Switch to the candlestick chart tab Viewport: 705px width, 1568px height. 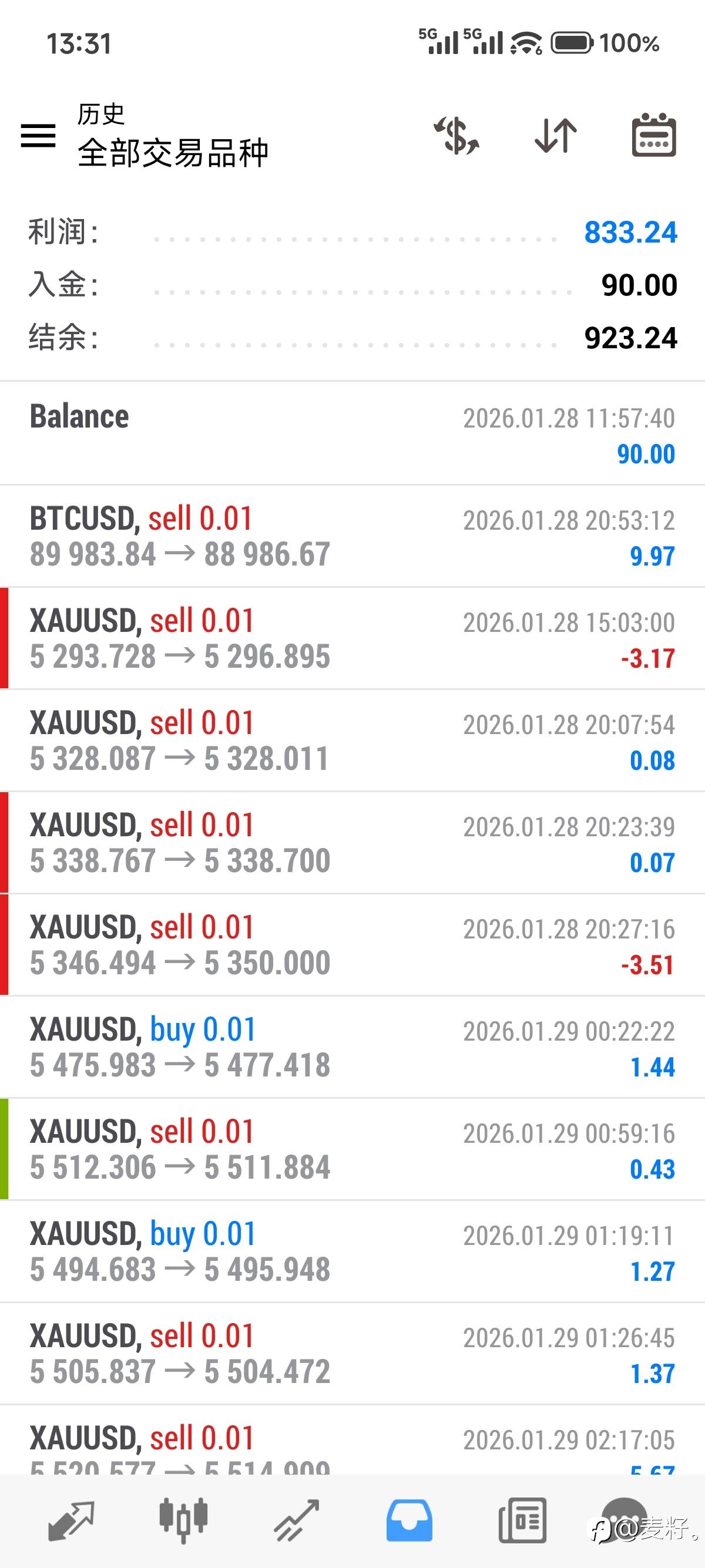click(x=183, y=1520)
